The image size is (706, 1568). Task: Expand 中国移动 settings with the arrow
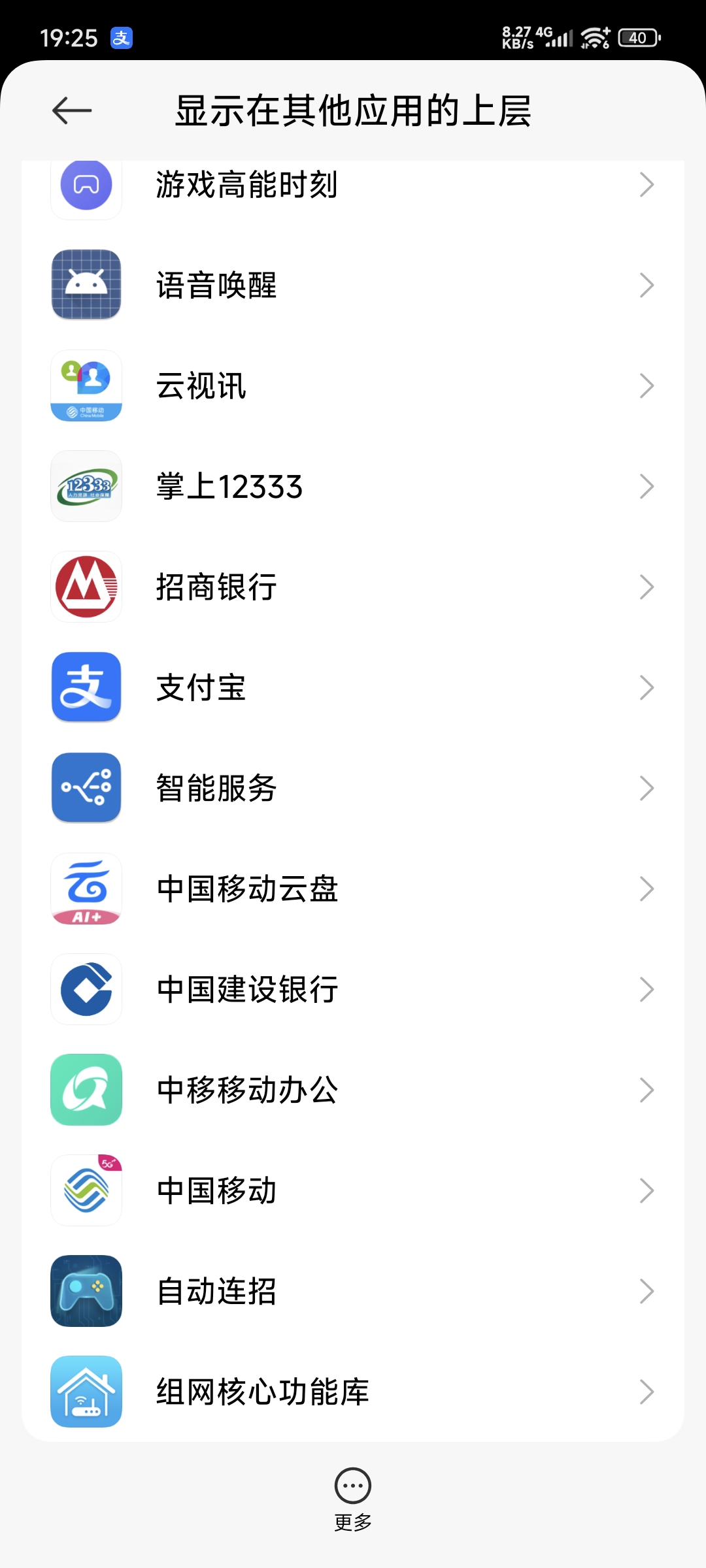coord(646,1189)
